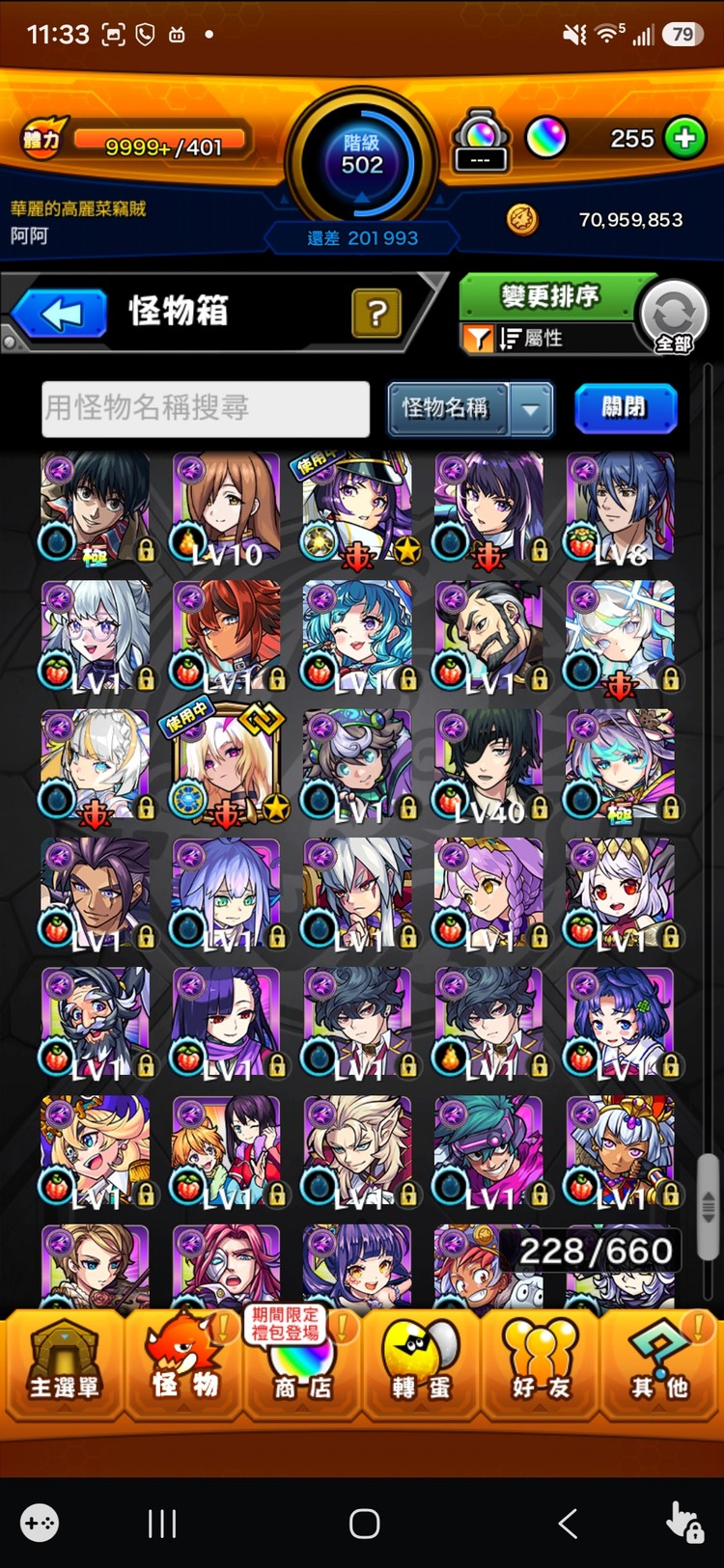724x1568 pixels.
Task: Select the monster labeled LV40
Action: click(x=488, y=766)
